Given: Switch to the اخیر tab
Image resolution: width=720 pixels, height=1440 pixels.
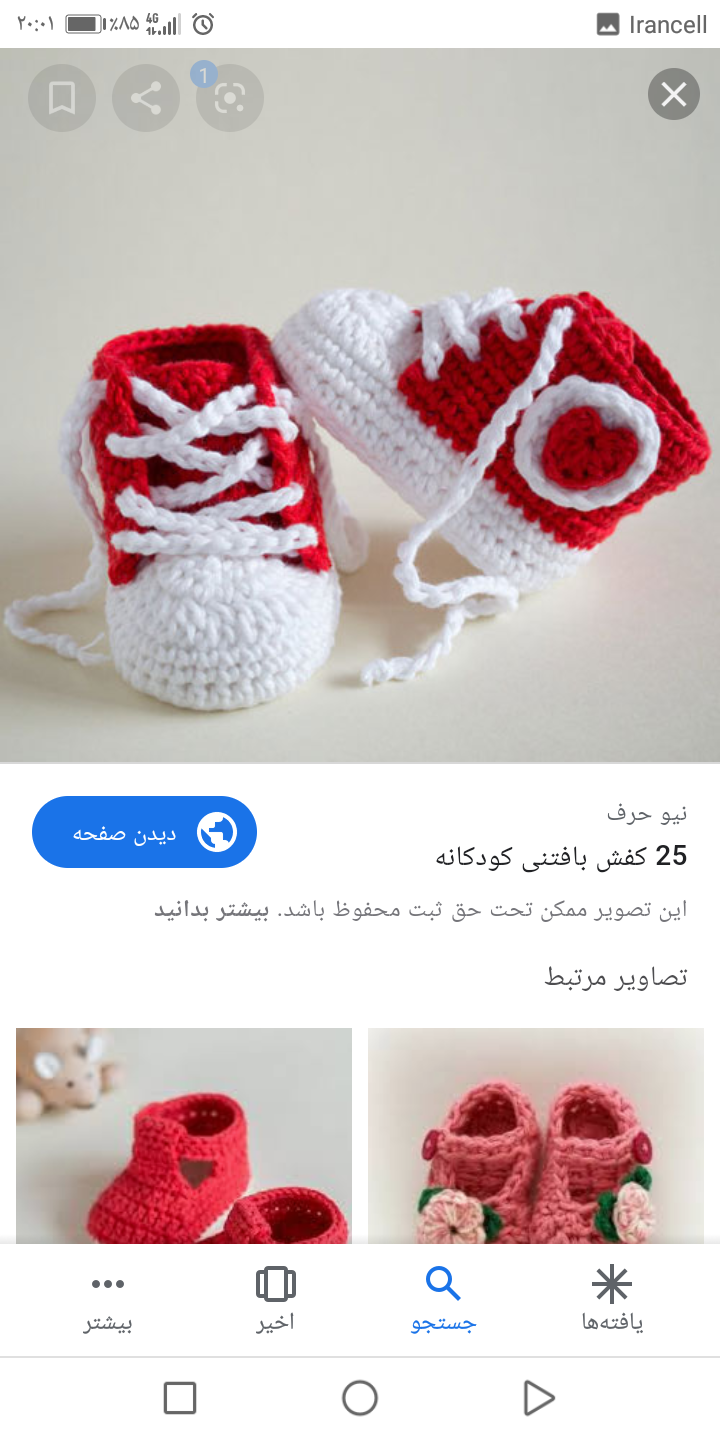Looking at the screenshot, I should coord(275,1300).
